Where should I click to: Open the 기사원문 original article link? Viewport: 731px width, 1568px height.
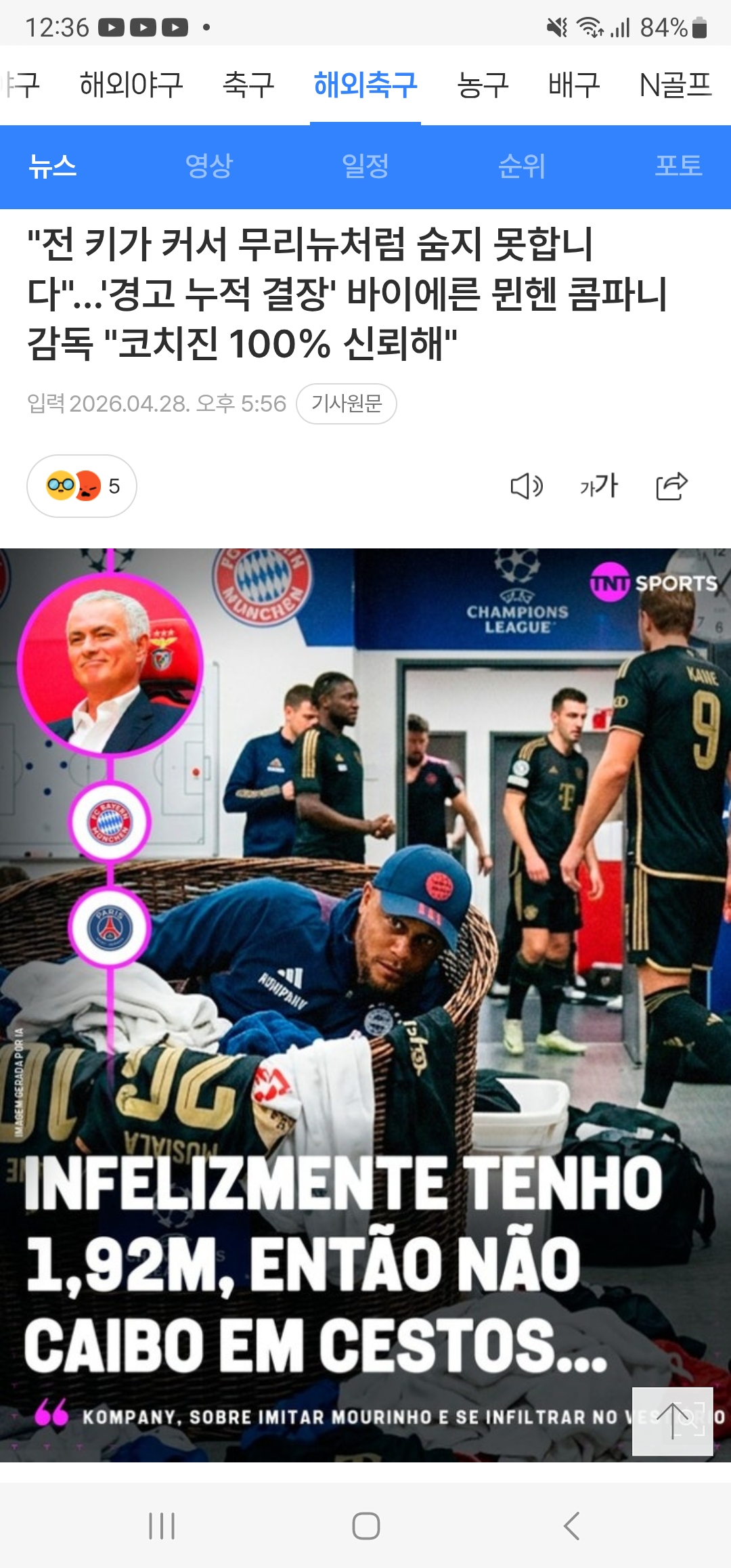point(347,404)
